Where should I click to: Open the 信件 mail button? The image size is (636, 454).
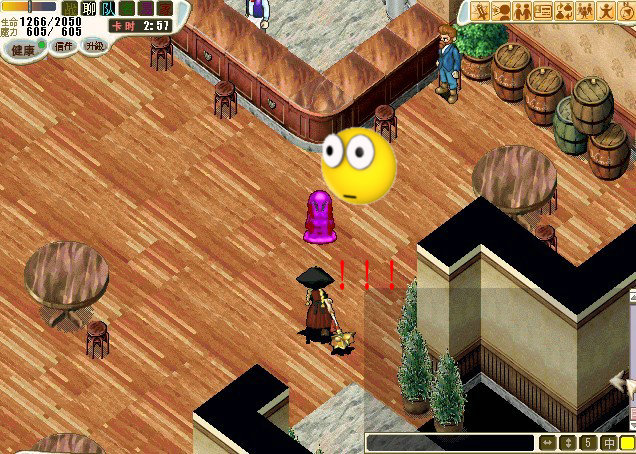(63, 46)
